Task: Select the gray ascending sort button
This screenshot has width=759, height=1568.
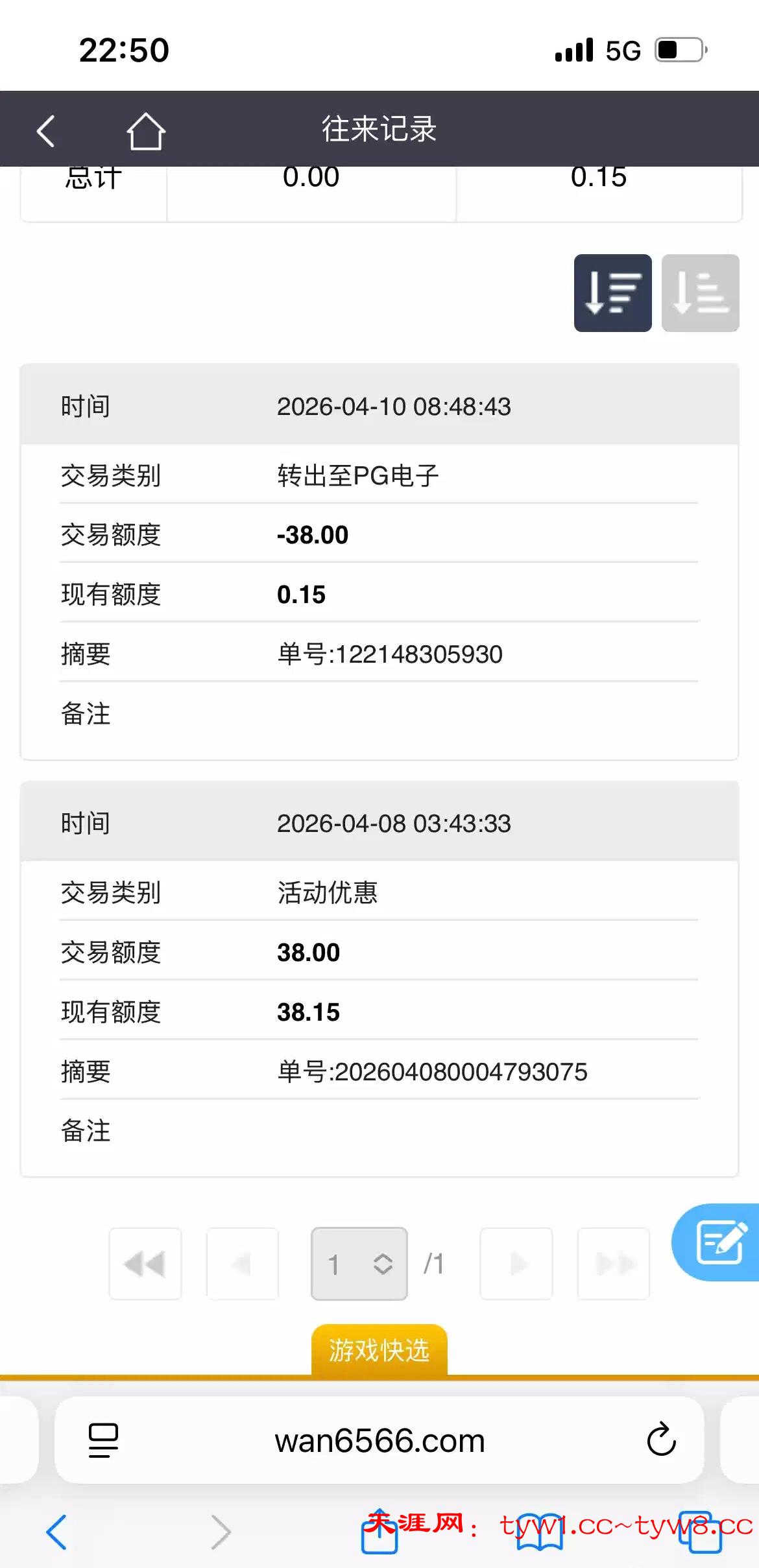Action: tap(700, 293)
